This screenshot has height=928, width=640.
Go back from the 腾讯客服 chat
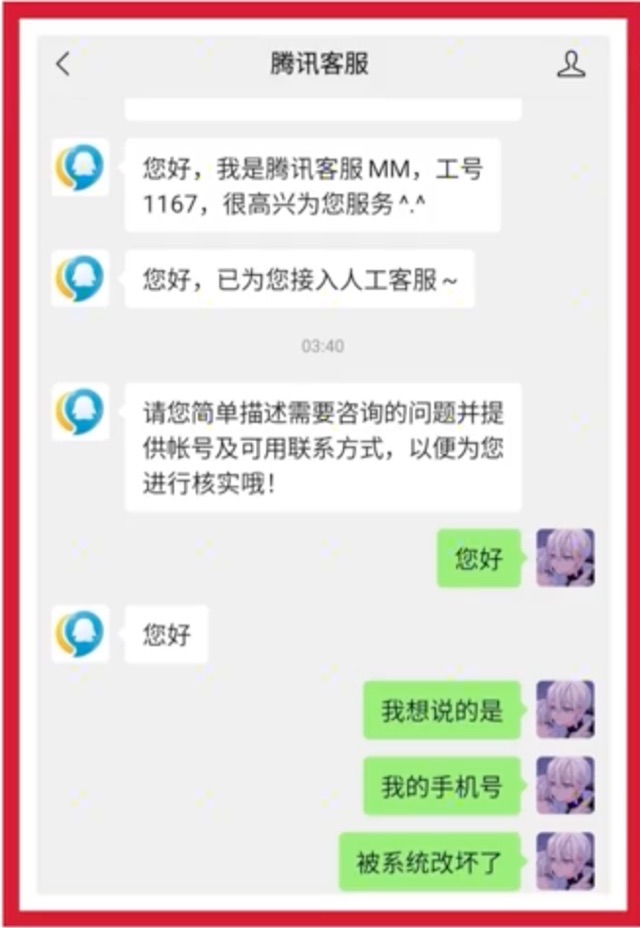(x=63, y=65)
